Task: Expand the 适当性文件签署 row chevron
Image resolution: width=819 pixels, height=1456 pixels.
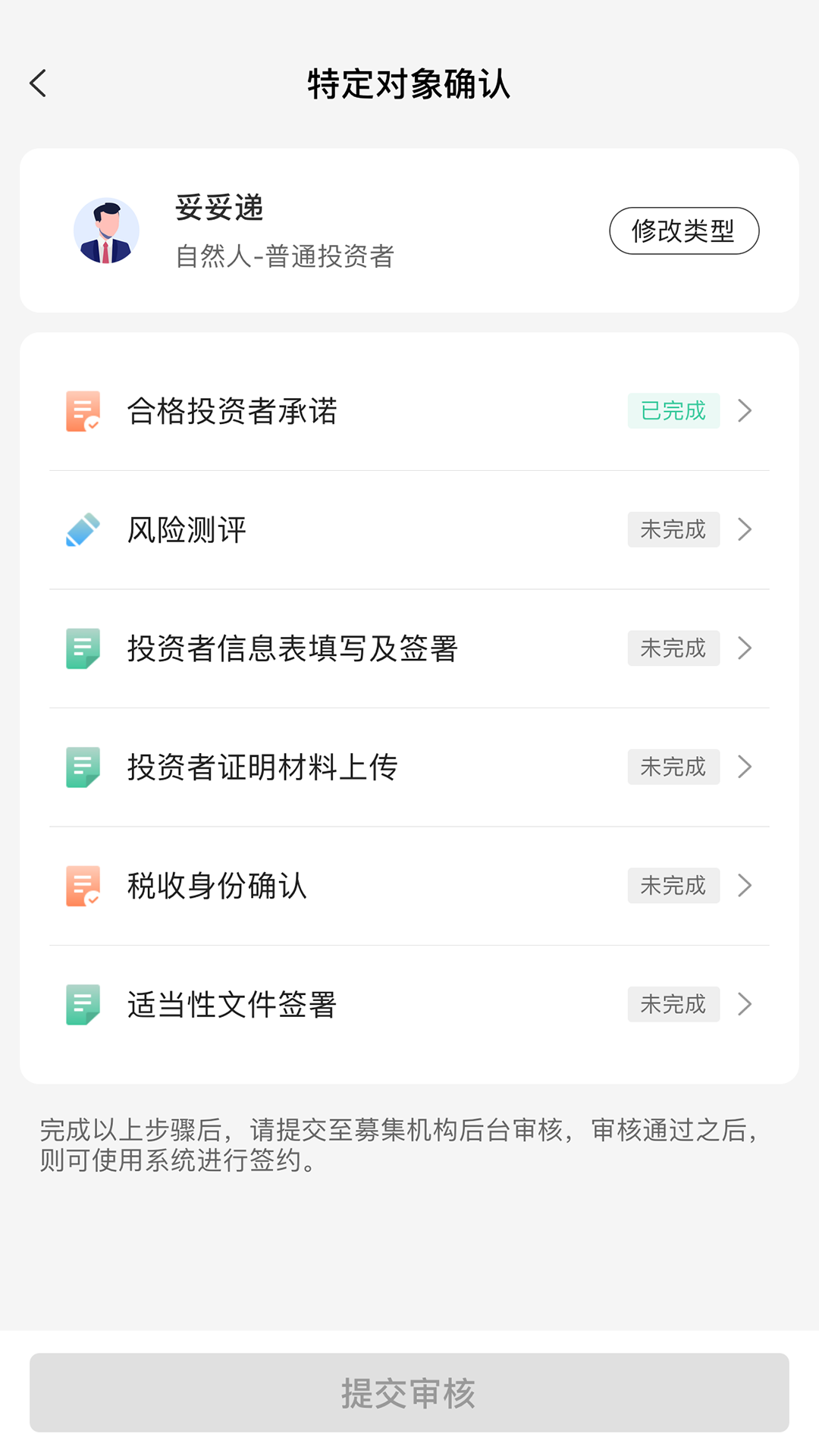Action: tap(745, 1004)
